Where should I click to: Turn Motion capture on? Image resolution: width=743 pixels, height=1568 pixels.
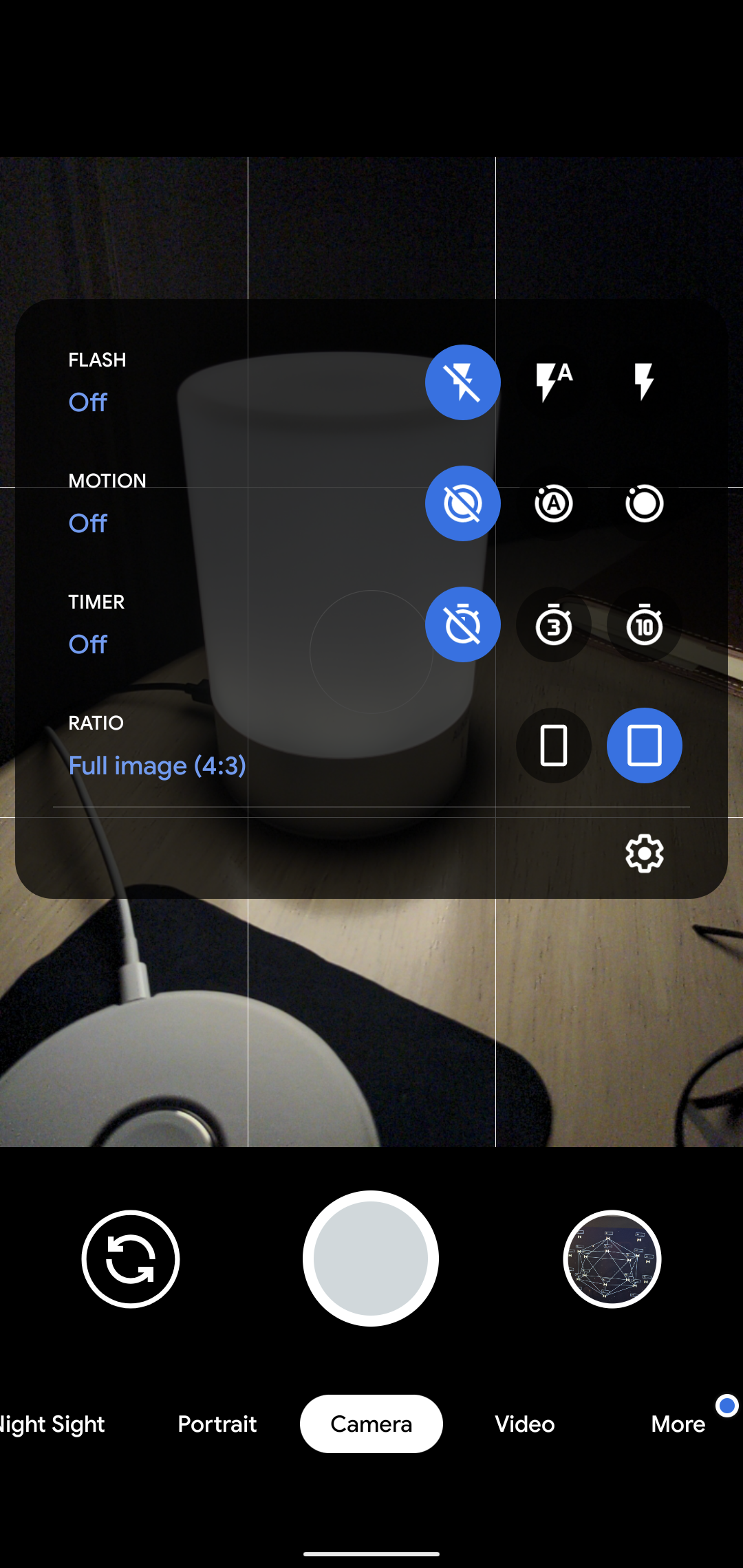[644, 503]
